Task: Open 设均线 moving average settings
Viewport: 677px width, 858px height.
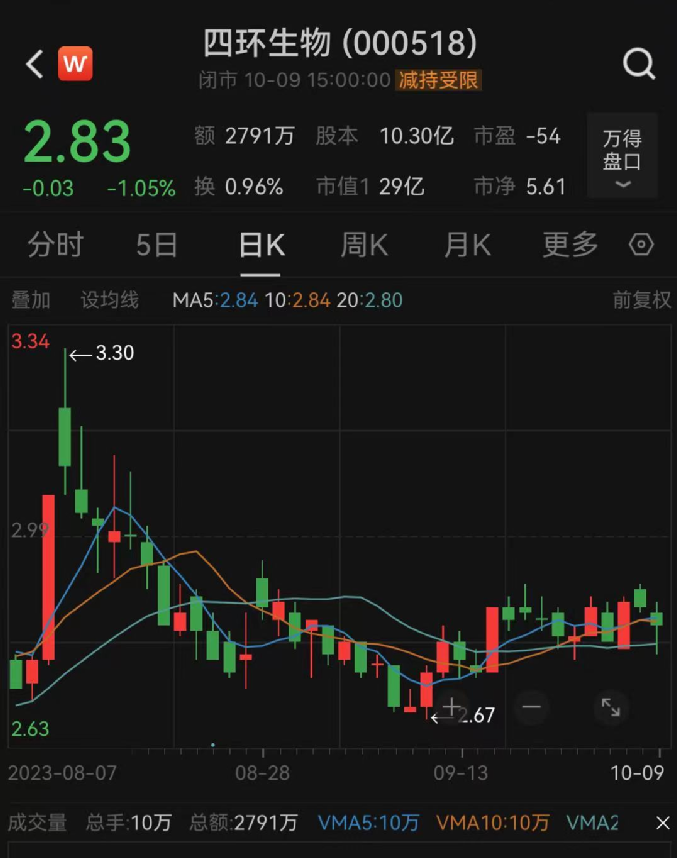Action: [x=110, y=300]
